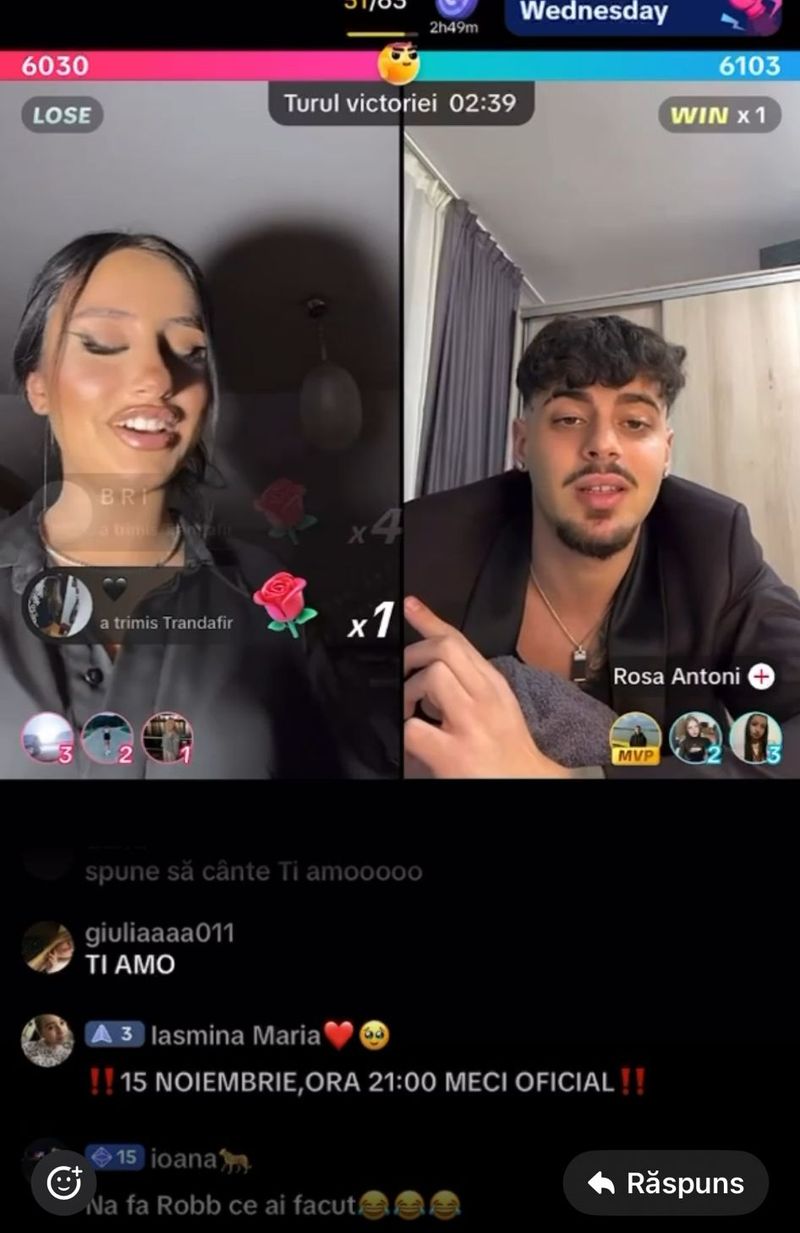View the left side's rank 3 gifter
This screenshot has width=800, height=1233.
click(48, 738)
